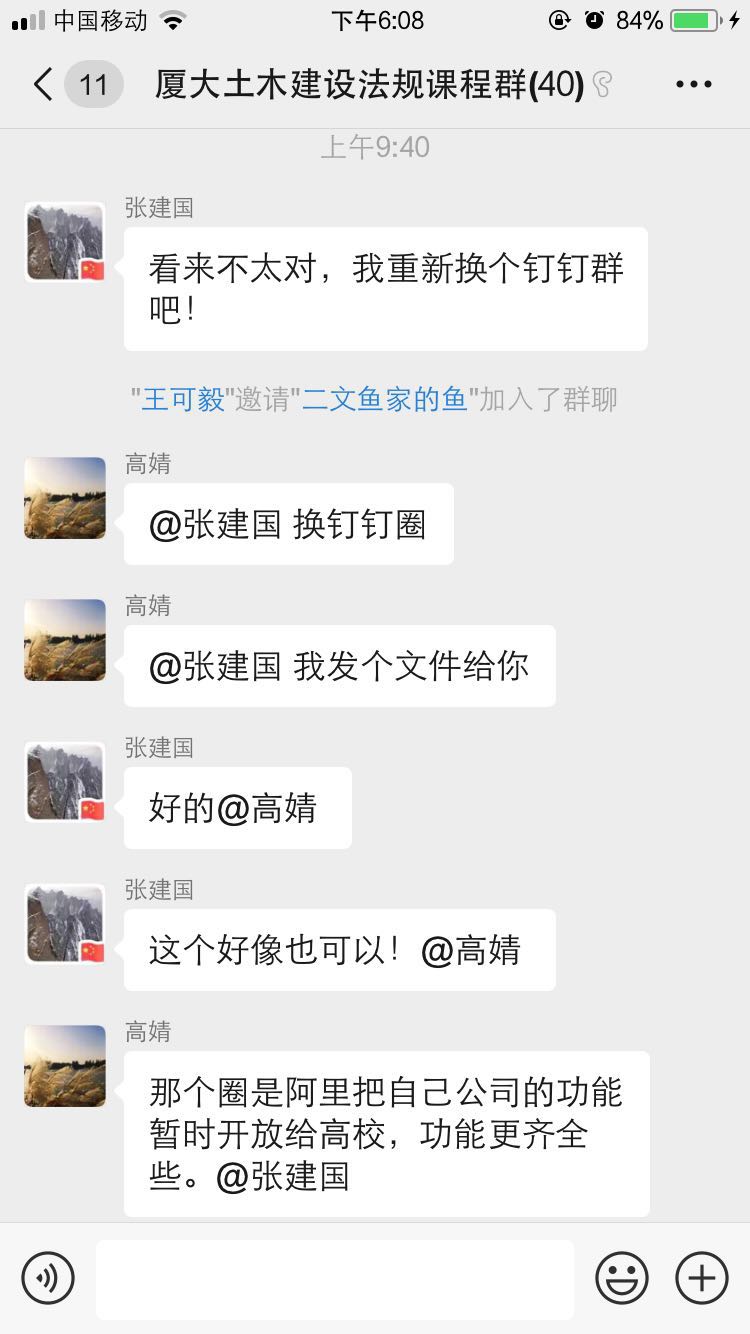Open 张建国's avatar beside 这个好像也可以 message

click(x=65, y=924)
